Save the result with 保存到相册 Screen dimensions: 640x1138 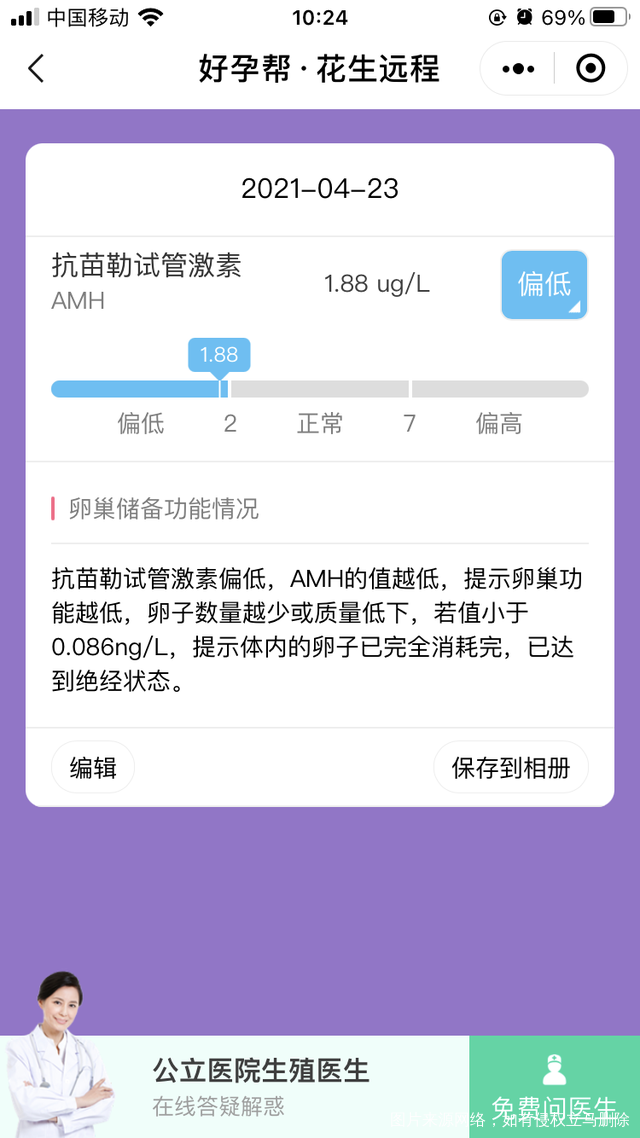pyautogui.click(x=511, y=767)
